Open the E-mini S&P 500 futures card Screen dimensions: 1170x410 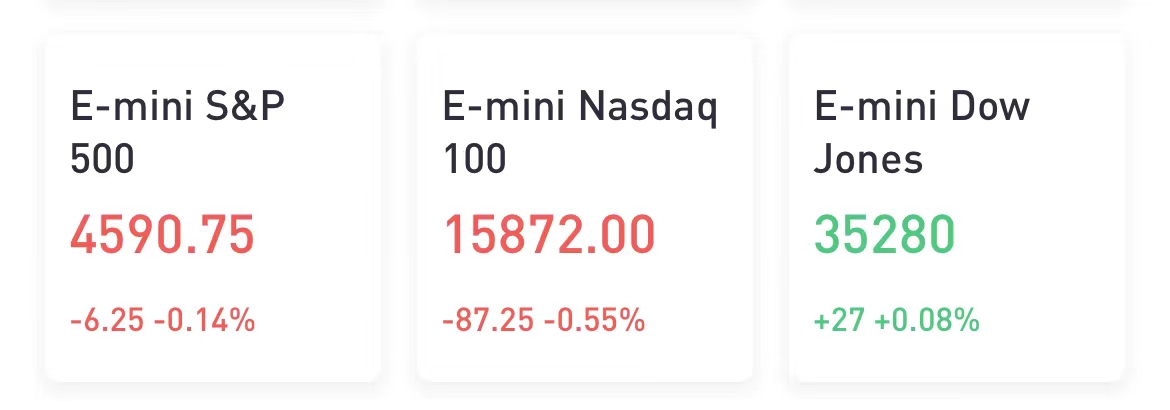click(212, 210)
